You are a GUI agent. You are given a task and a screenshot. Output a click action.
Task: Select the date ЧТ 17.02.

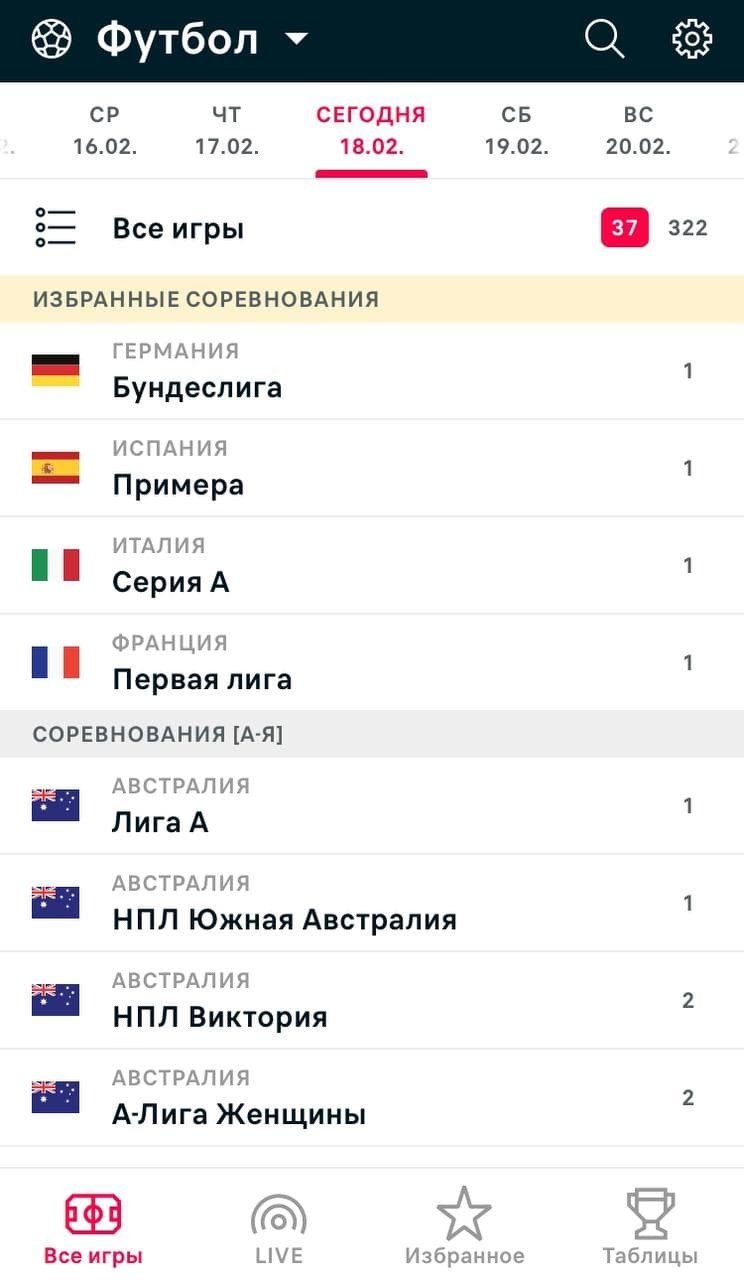[227, 131]
